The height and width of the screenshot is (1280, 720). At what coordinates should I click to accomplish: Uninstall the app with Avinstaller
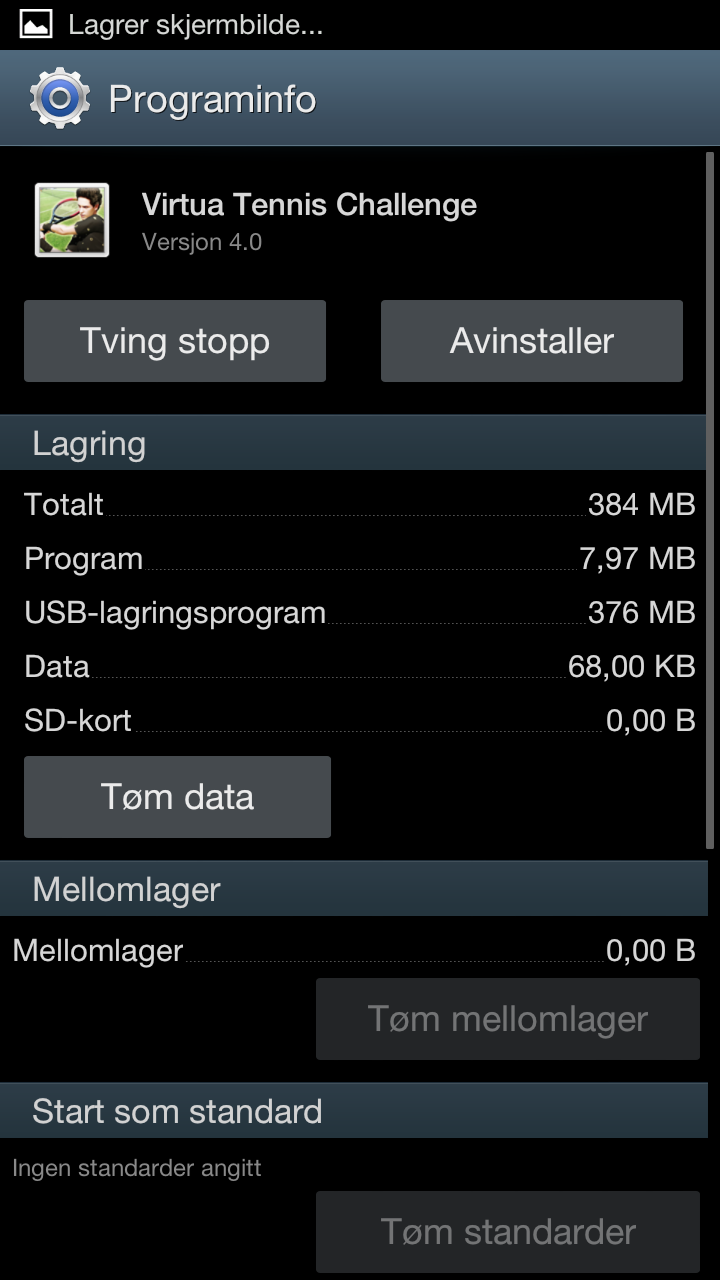pos(532,341)
